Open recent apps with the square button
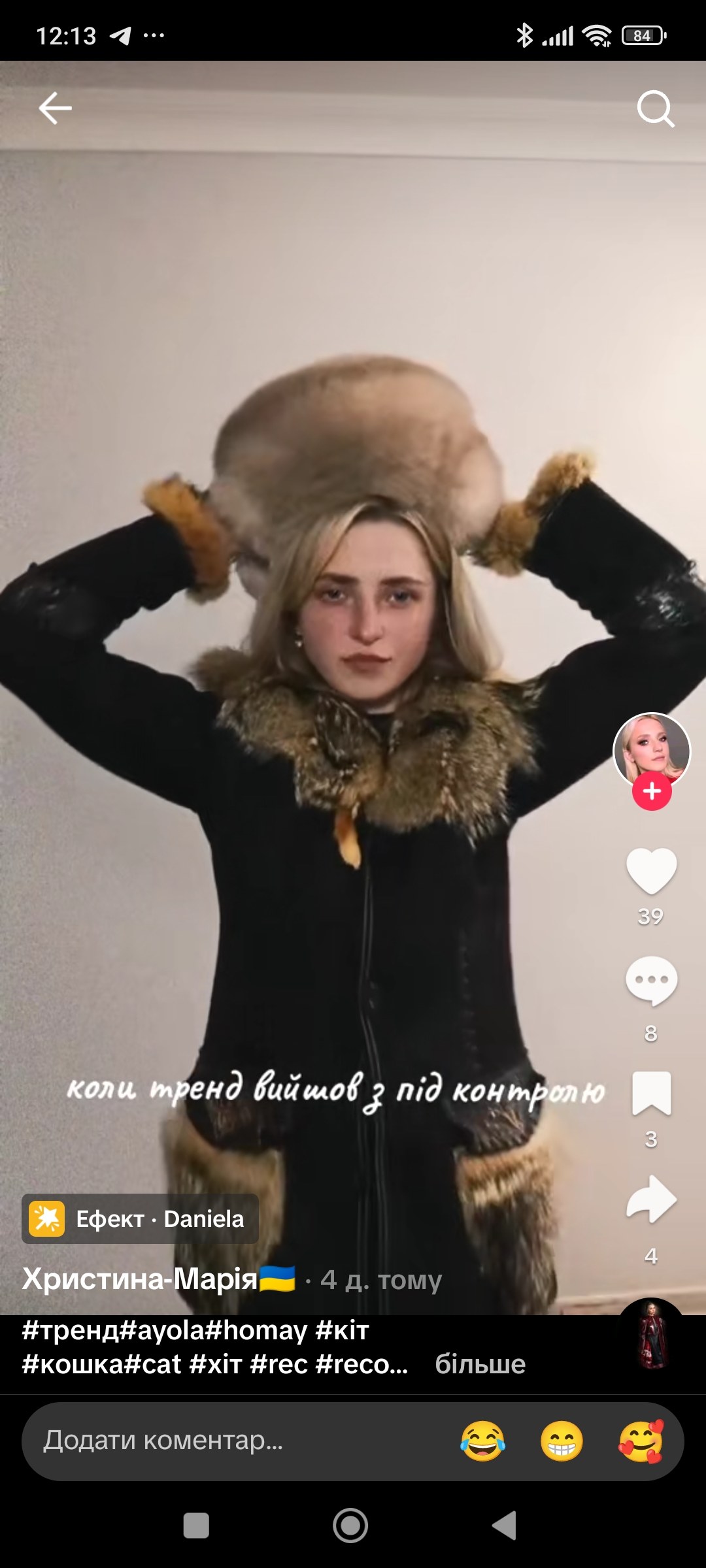This screenshot has width=706, height=1568. click(196, 1526)
